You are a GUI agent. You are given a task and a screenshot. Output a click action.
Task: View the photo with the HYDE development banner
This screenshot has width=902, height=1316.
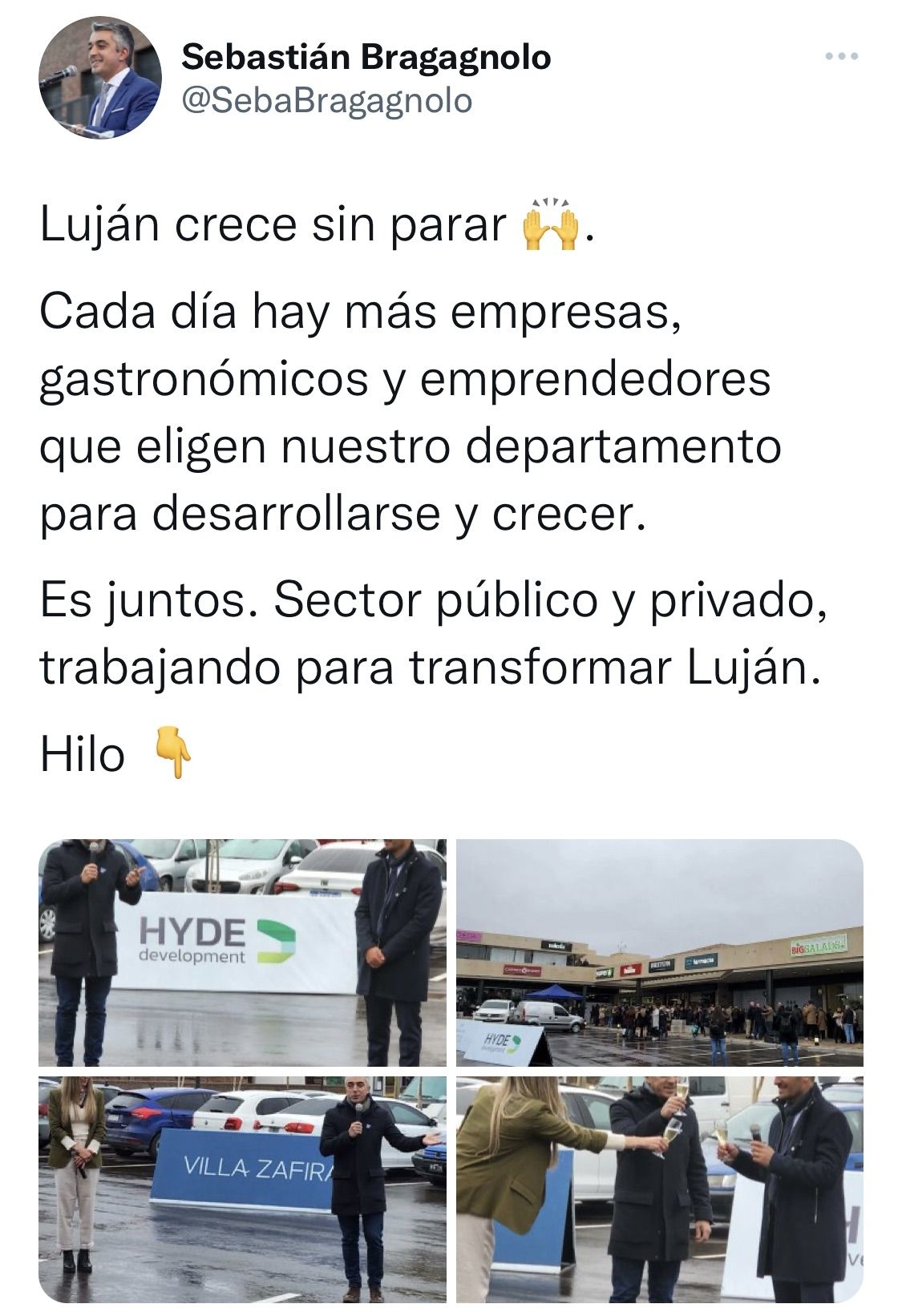click(242, 952)
